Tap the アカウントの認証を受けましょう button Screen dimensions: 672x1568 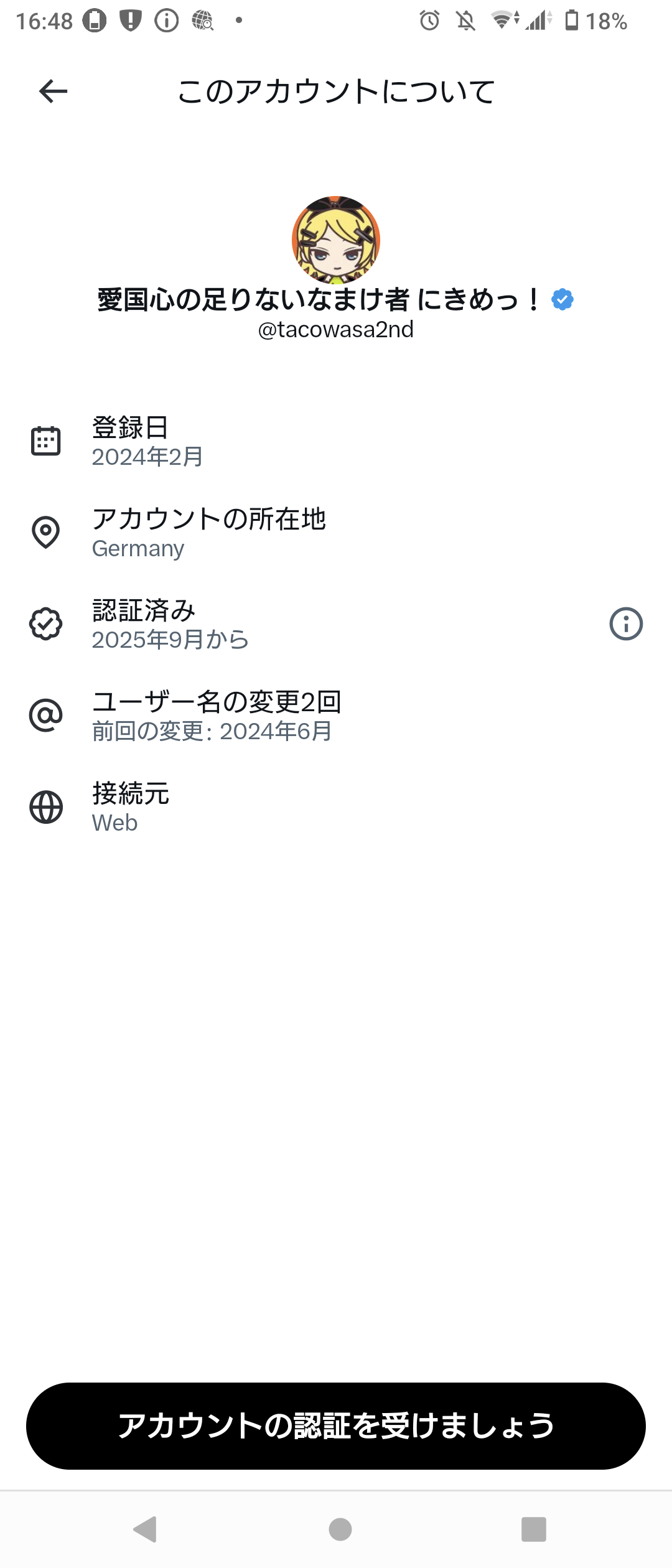(336, 1426)
